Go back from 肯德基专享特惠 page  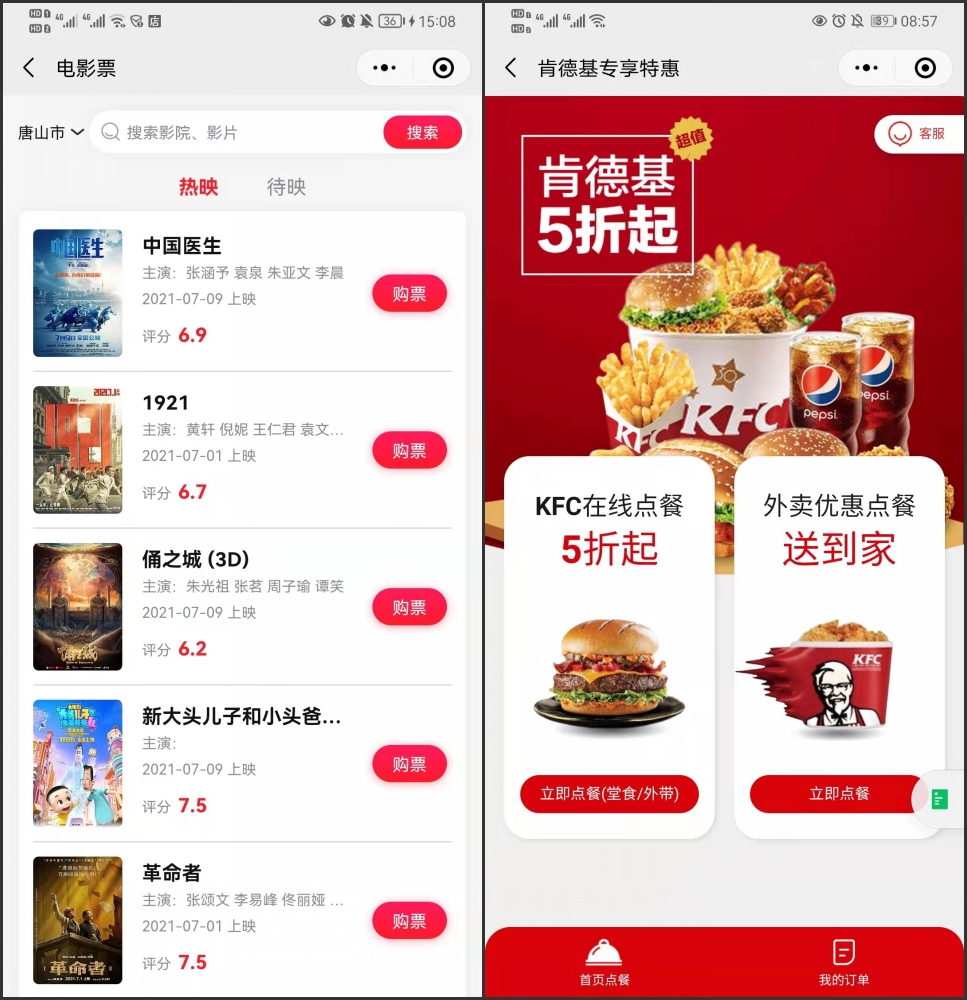coord(511,68)
